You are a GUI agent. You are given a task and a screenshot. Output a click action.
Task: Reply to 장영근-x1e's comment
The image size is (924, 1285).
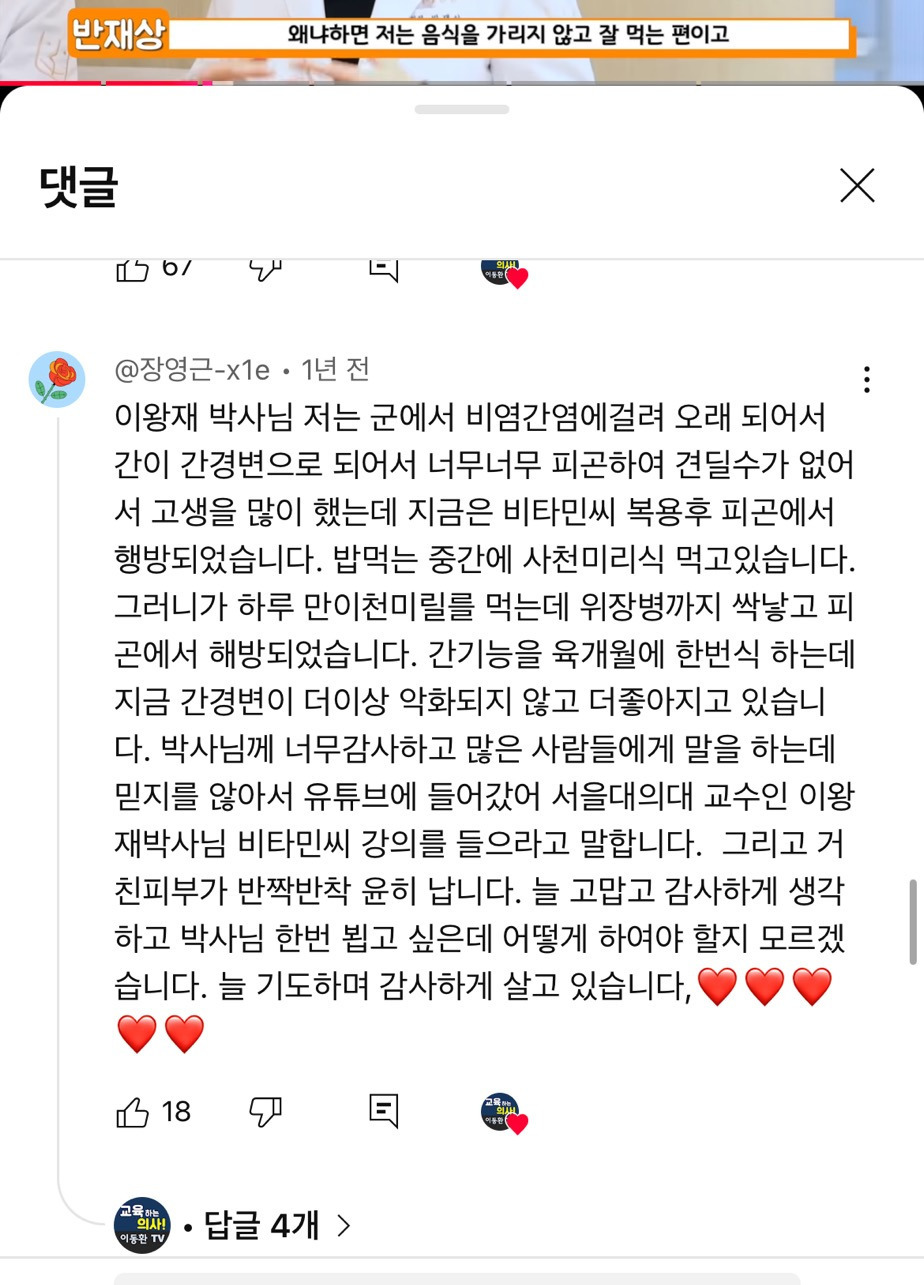384,1111
